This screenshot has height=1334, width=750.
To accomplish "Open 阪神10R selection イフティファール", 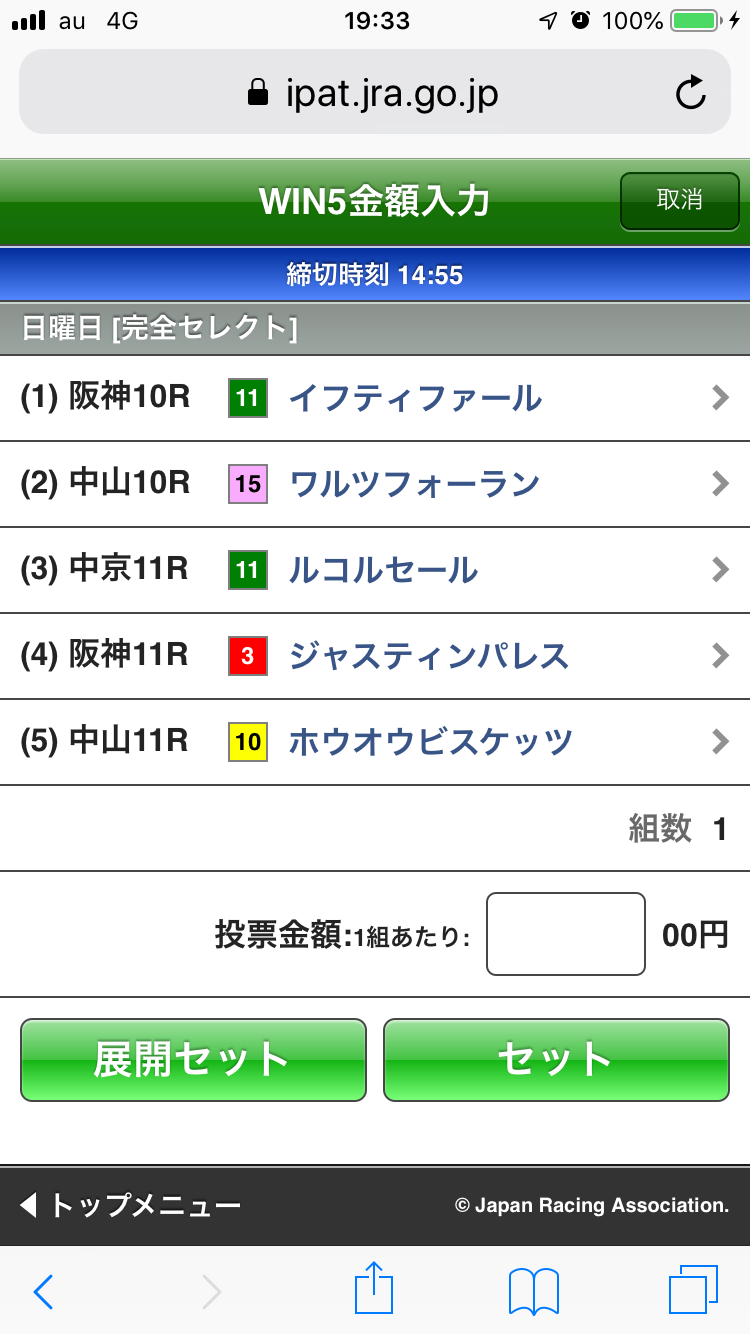I will coord(375,399).
